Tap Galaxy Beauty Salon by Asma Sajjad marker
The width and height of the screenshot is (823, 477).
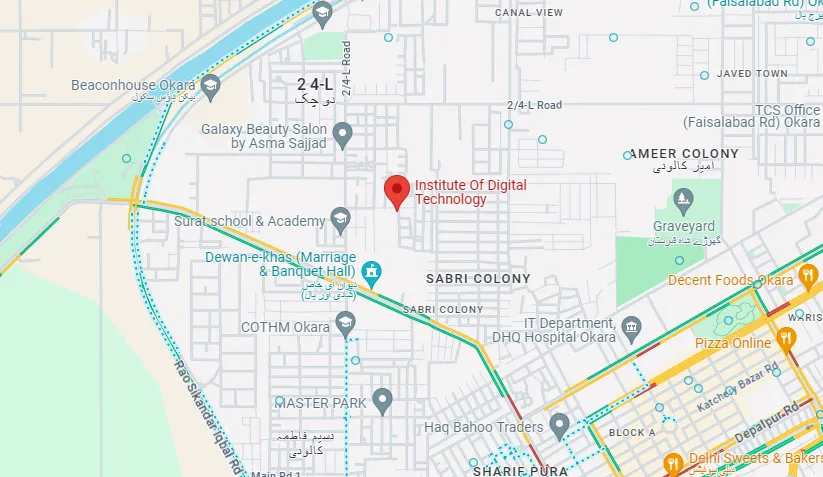coord(342,133)
